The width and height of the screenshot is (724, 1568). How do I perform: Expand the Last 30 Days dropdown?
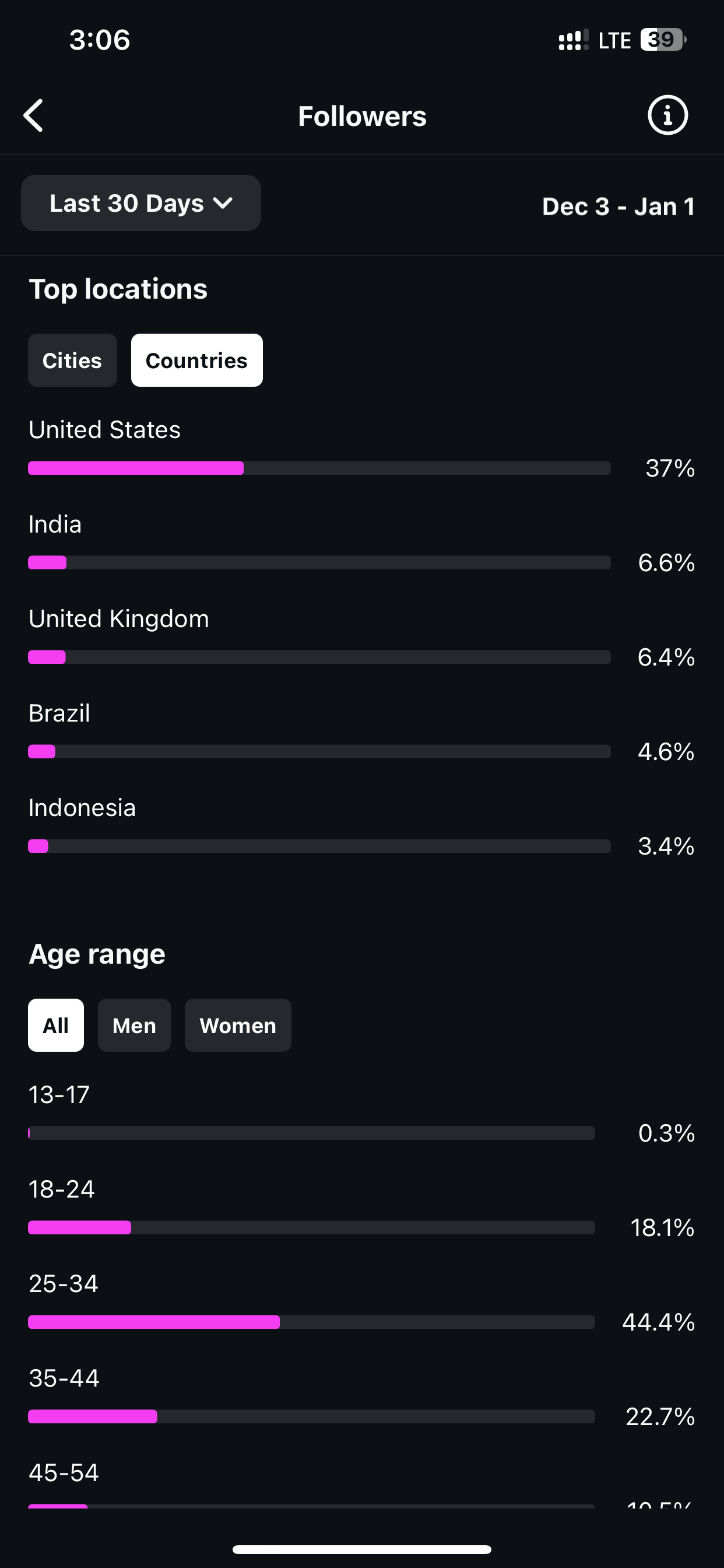coord(141,204)
